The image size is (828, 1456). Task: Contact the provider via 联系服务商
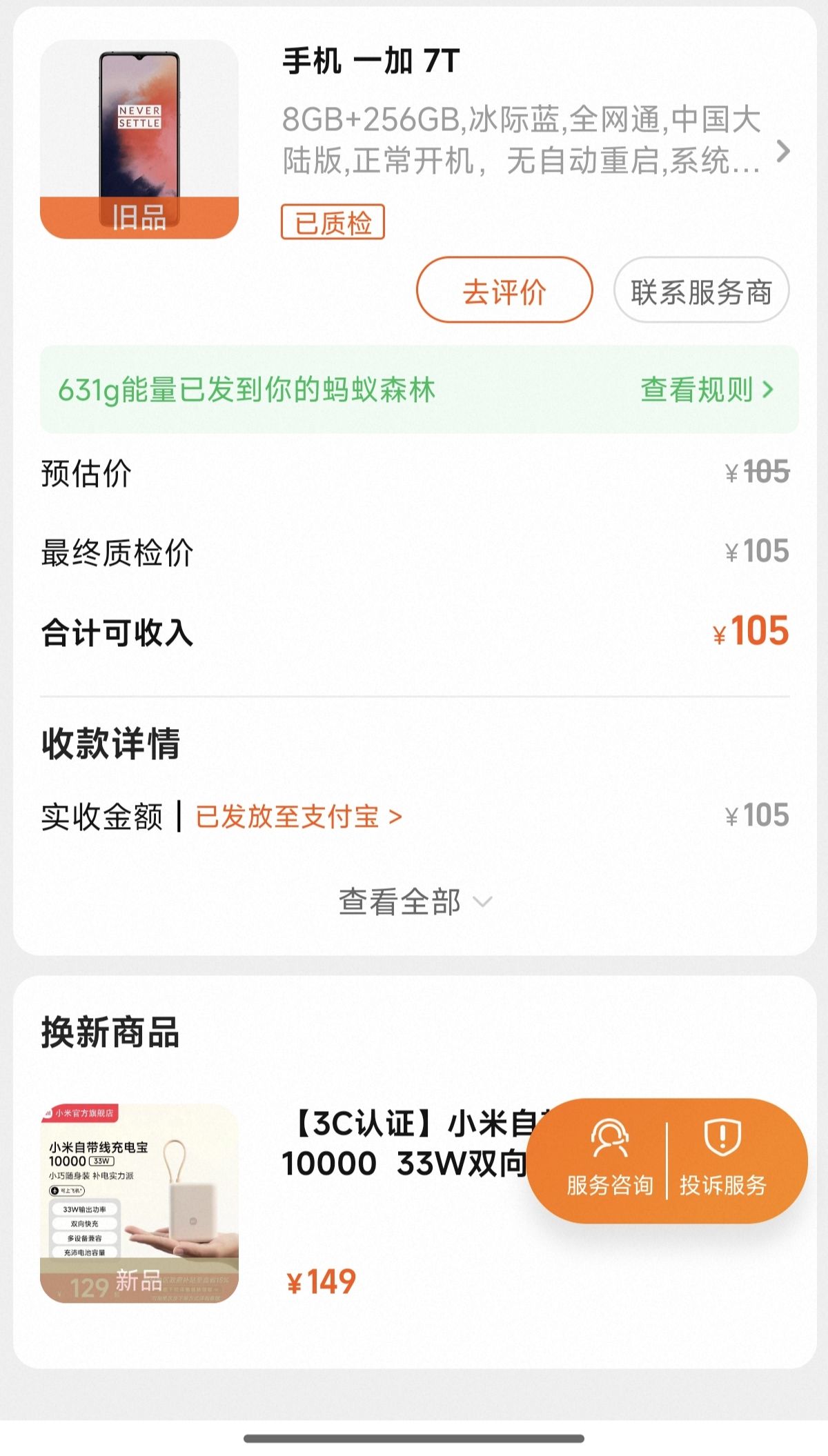click(x=701, y=290)
